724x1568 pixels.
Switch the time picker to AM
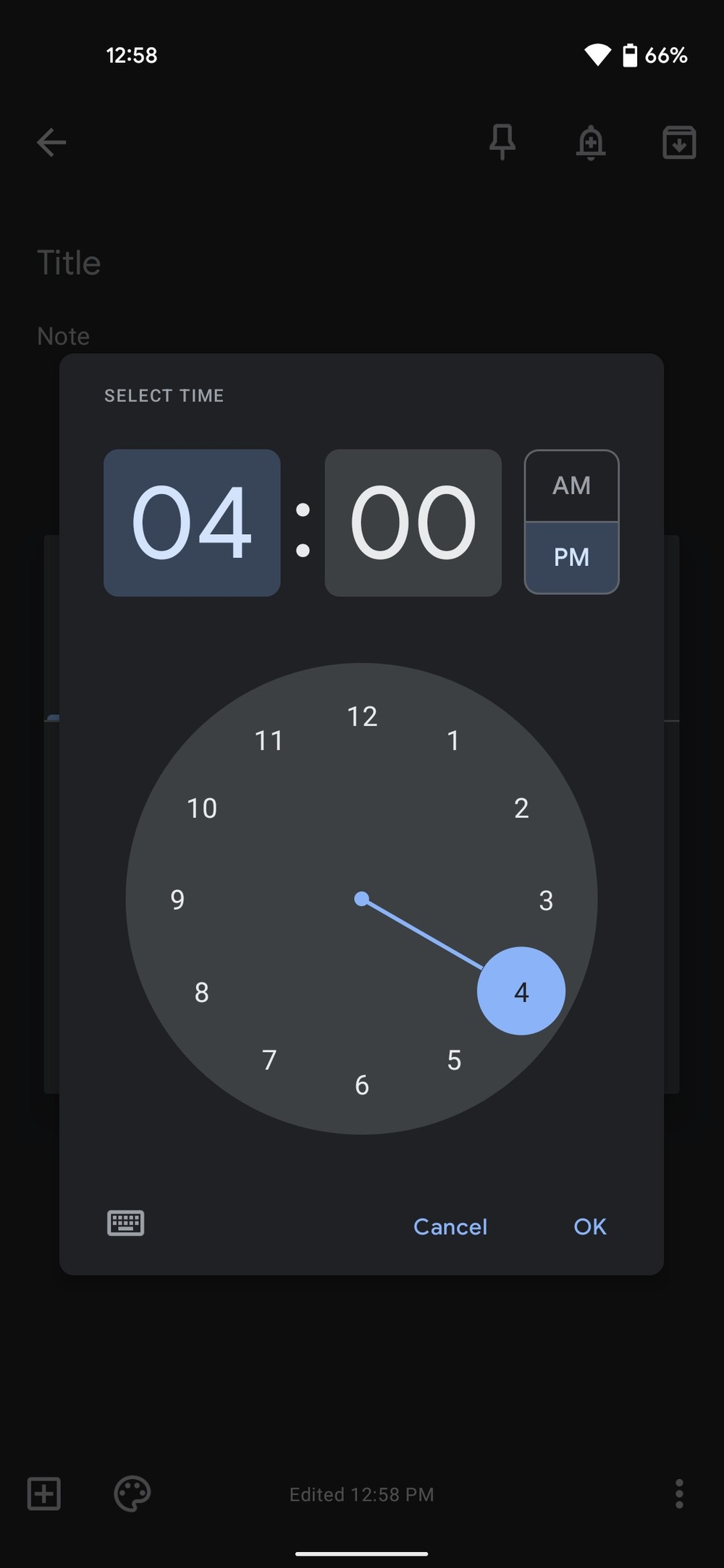pyautogui.click(x=571, y=486)
